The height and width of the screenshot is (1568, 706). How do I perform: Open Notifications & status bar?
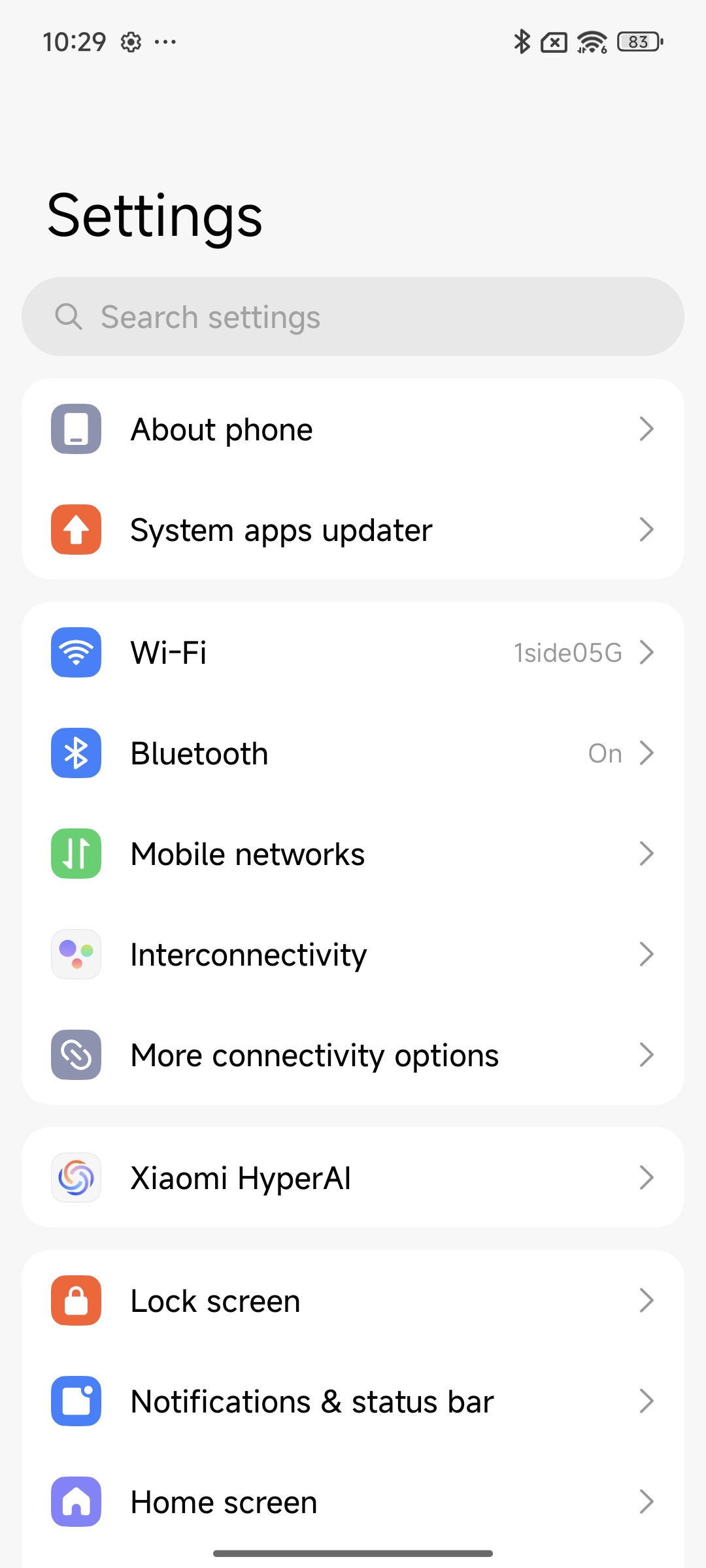(353, 1401)
